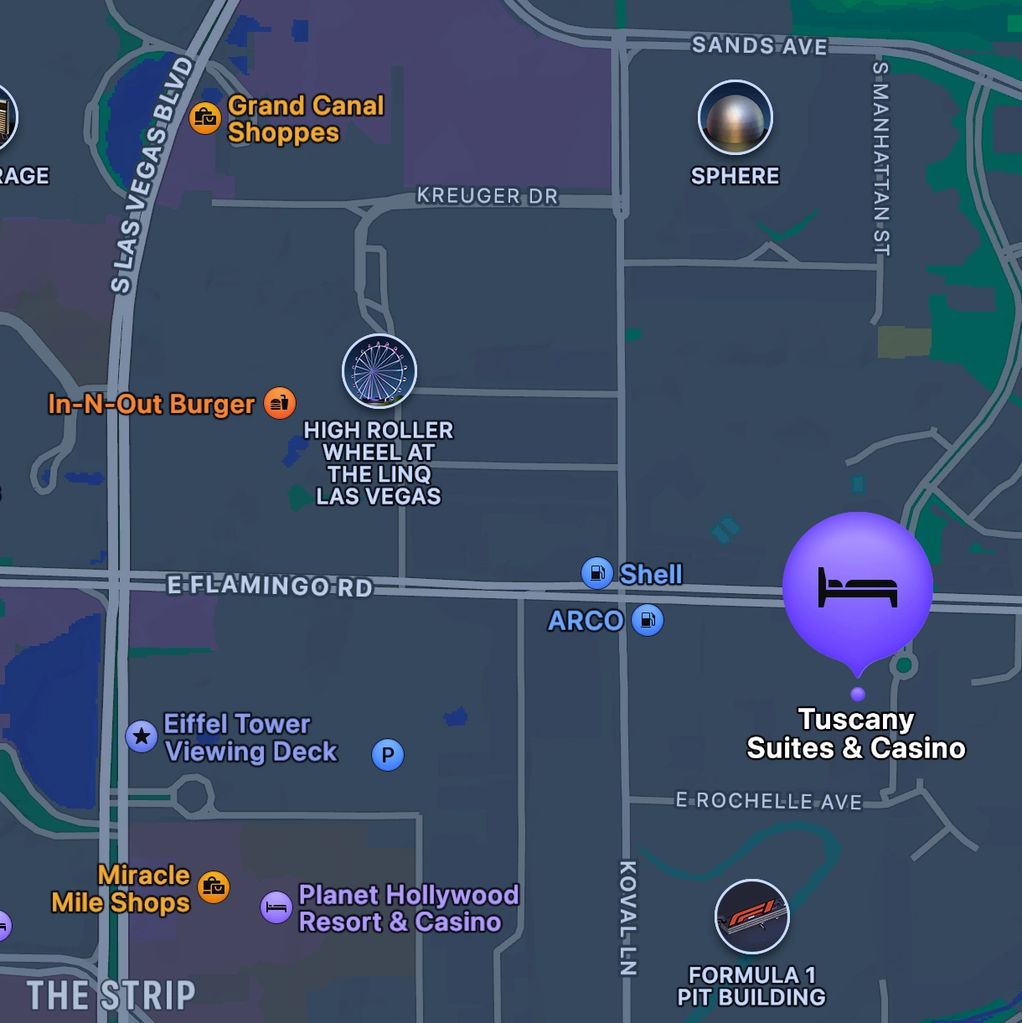Screen dimensions: 1022x1023
Task: Open the Sphere landmark pin
Action: (x=735, y=118)
